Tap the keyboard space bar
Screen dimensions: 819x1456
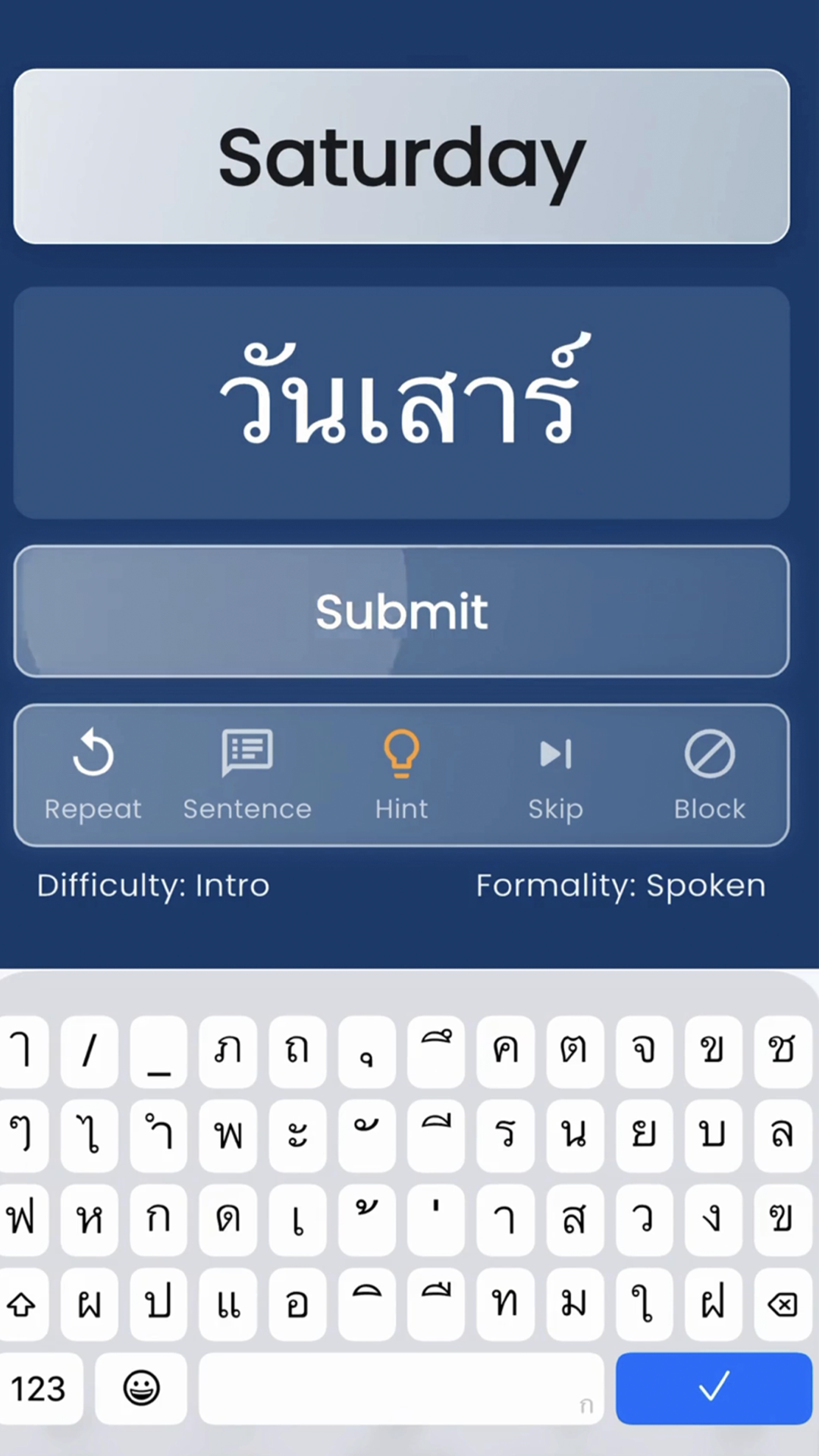pos(400,1388)
